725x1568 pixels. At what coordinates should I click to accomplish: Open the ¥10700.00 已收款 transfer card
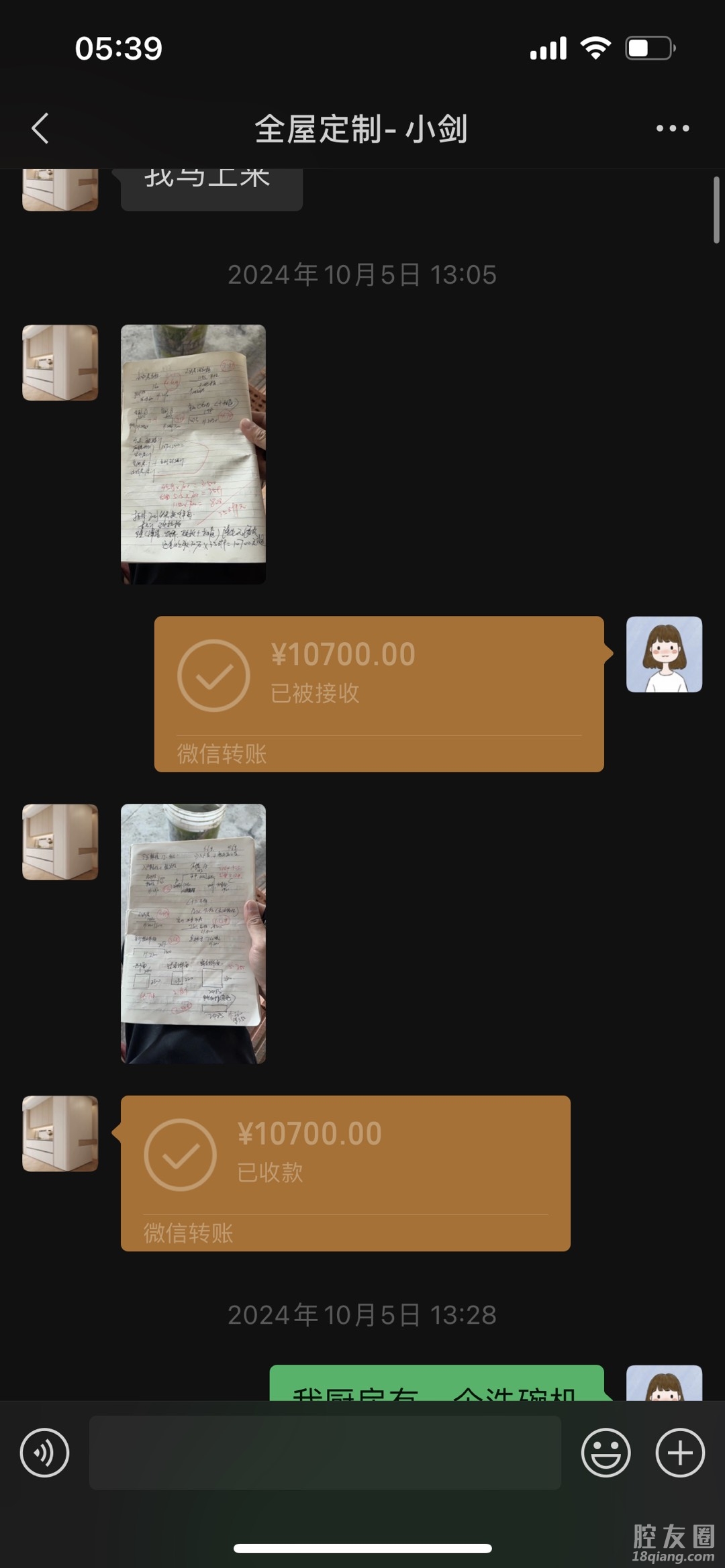(345, 1172)
